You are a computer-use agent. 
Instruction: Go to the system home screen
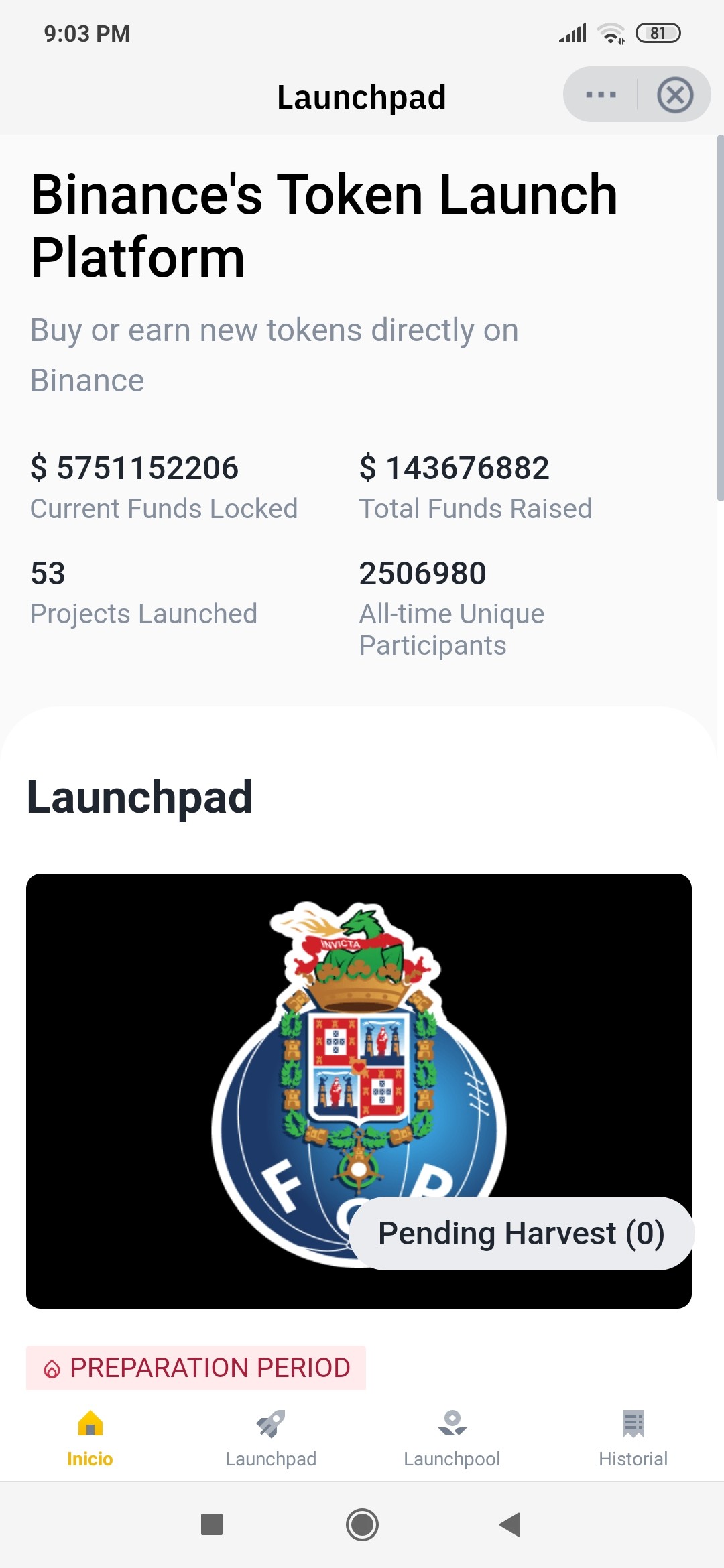[362, 1524]
